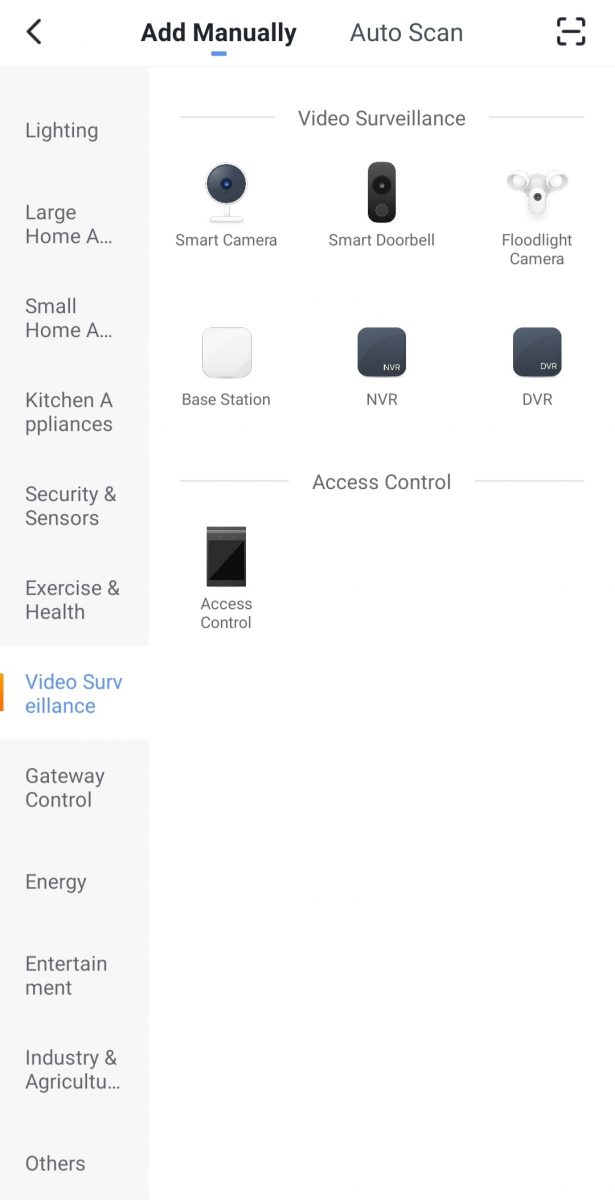Switch to the Auto Scan tab
This screenshot has width=615, height=1200.
pos(406,33)
